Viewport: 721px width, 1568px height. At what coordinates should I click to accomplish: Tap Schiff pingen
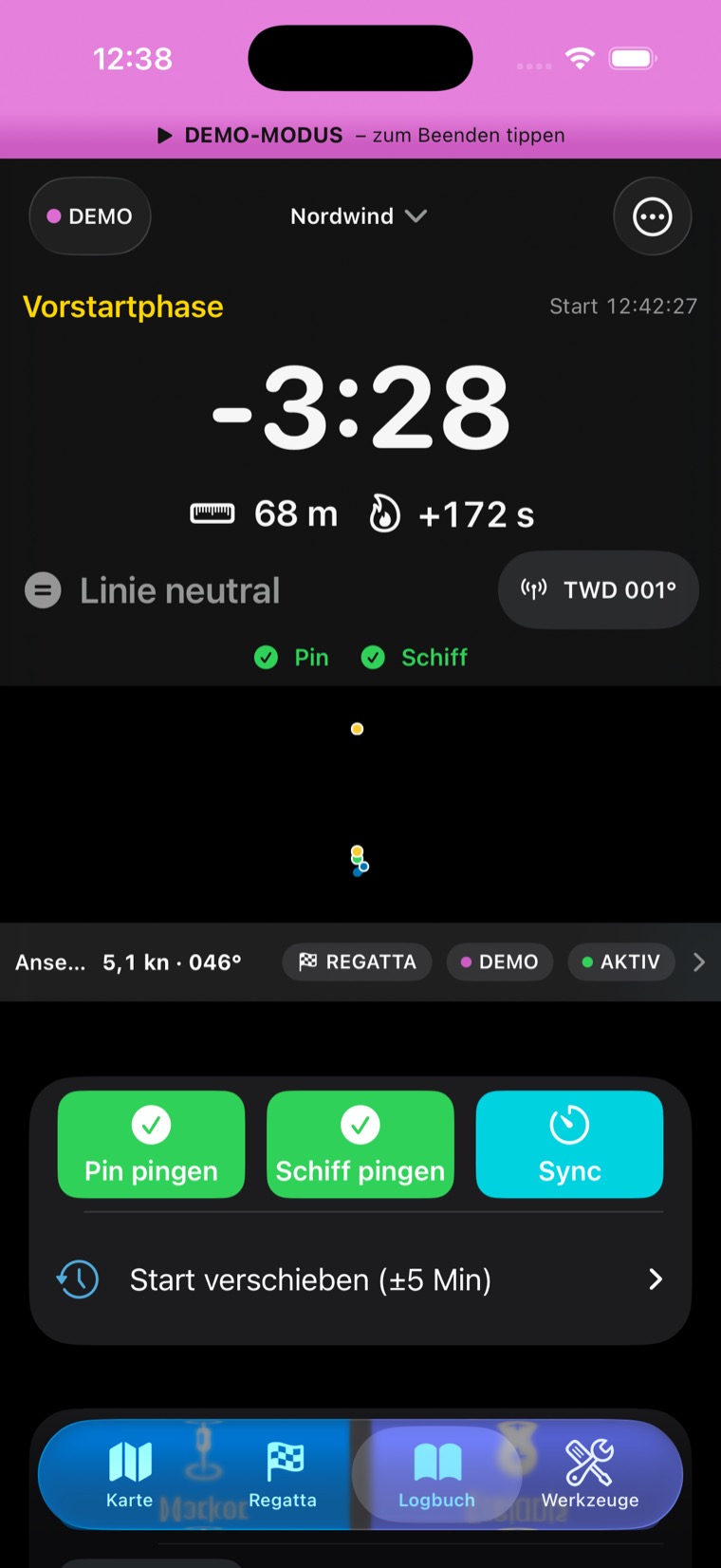coord(360,1144)
